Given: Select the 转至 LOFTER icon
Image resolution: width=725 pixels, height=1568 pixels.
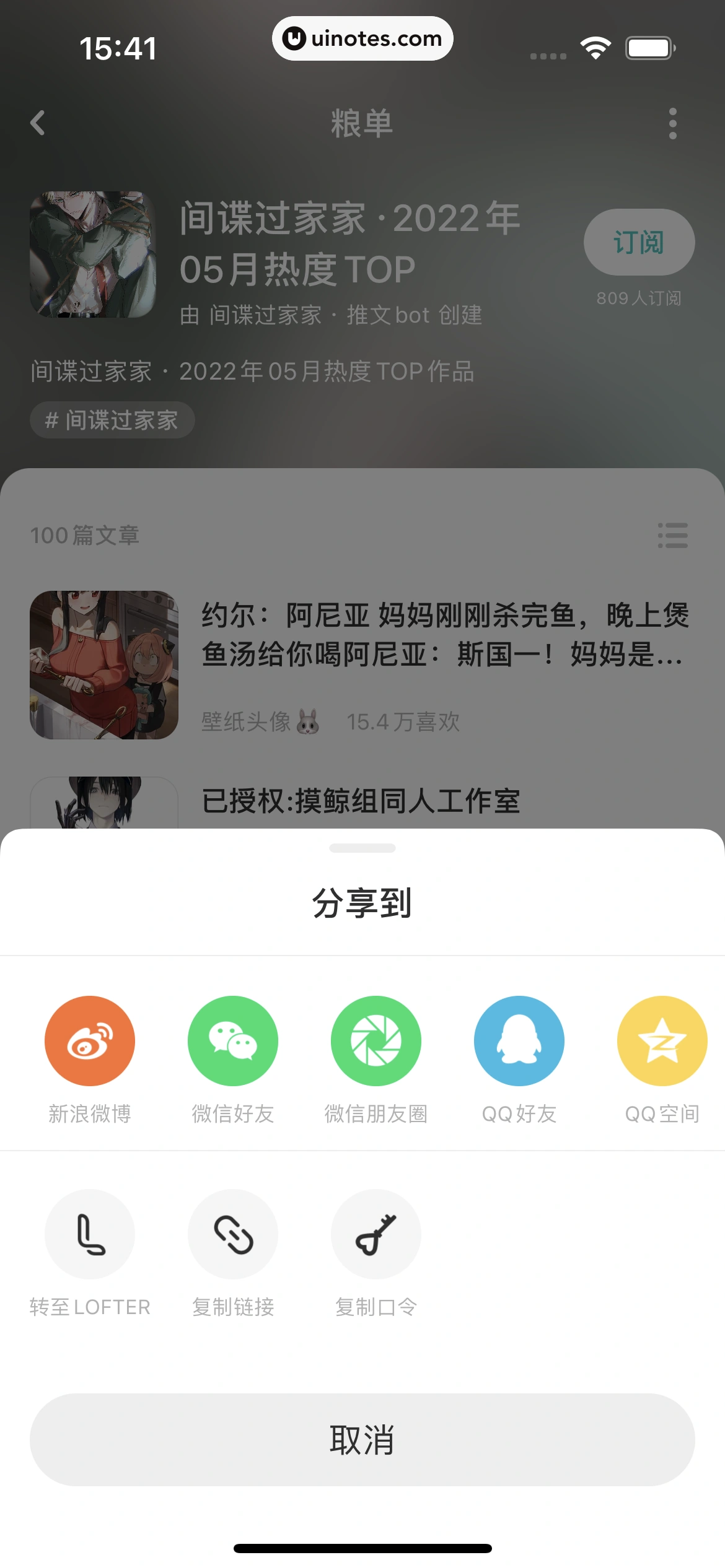Looking at the screenshot, I should (x=89, y=1234).
